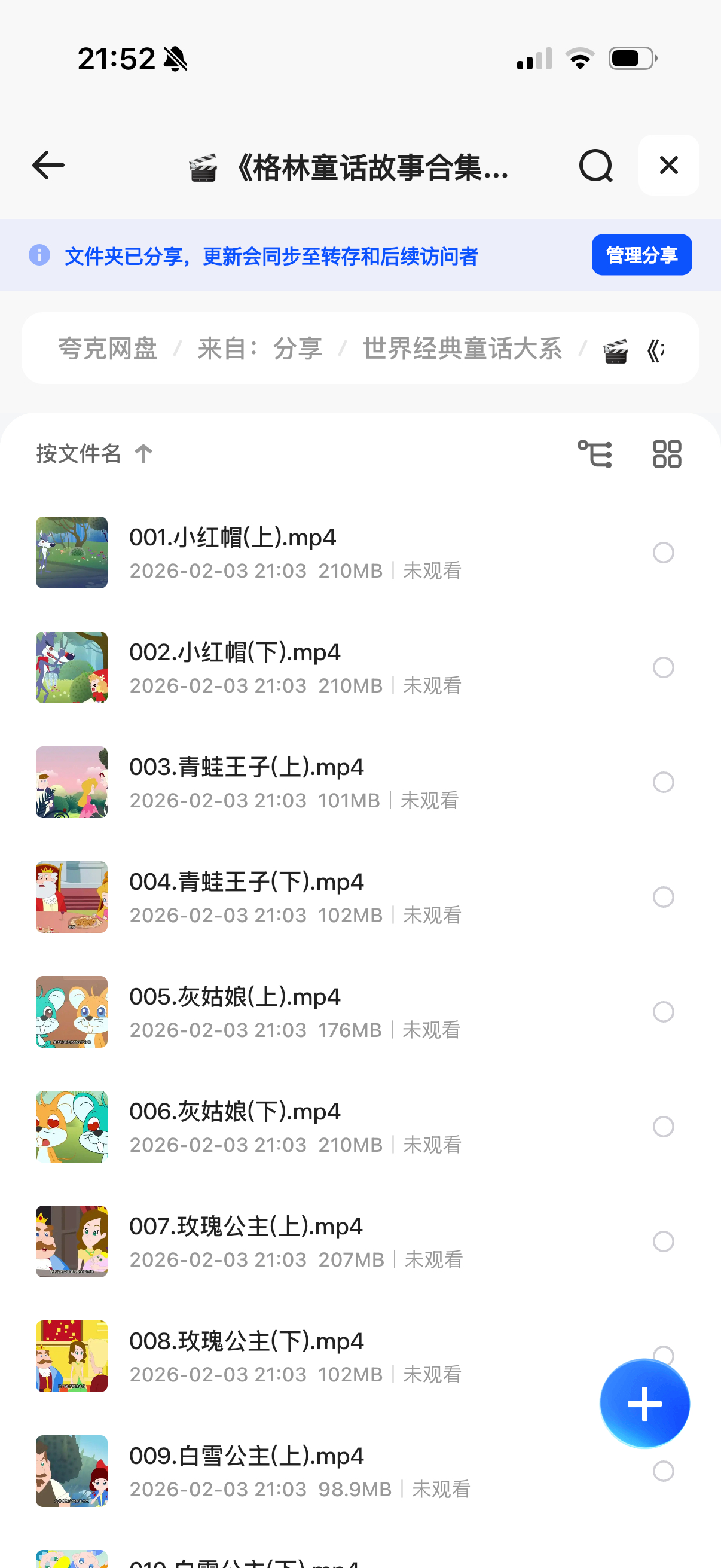Open 001.小红帽(上).mp4 video
The image size is (721, 1568).
pyautogui.click(x=233, y=538)
